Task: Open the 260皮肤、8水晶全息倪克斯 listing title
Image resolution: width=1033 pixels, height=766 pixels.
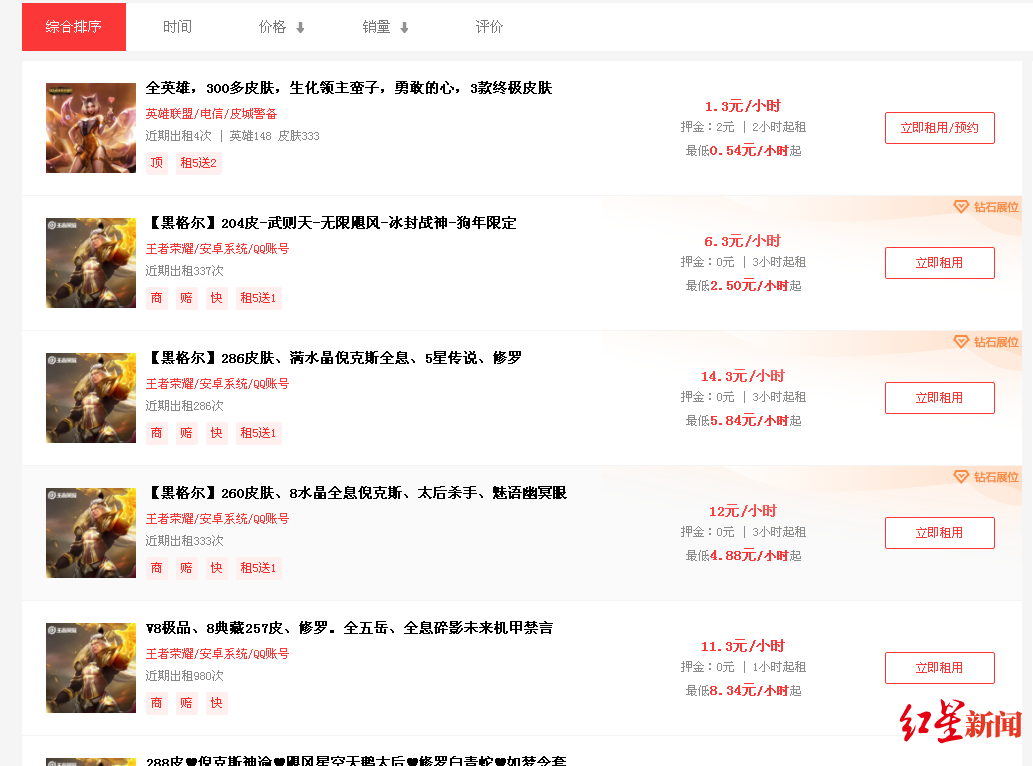Action: 356,493
